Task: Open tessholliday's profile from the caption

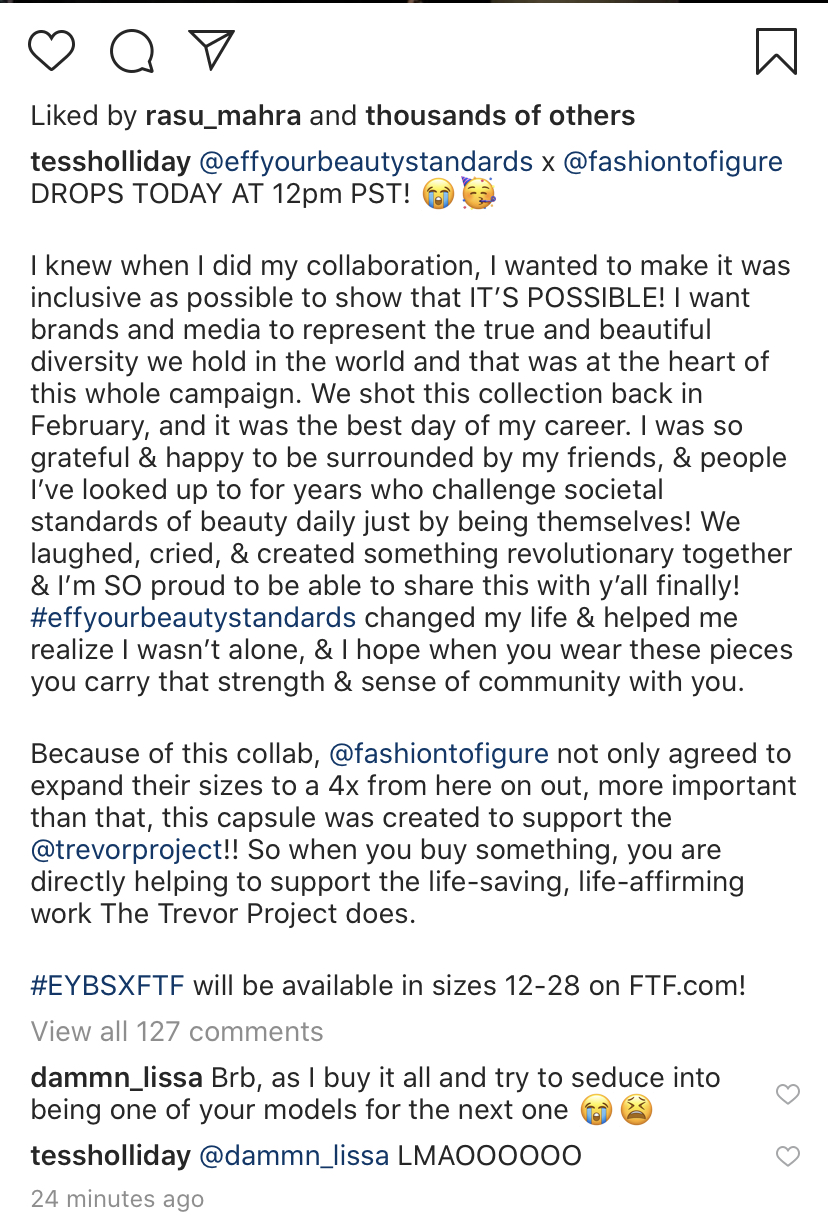Action: [110, 161]
